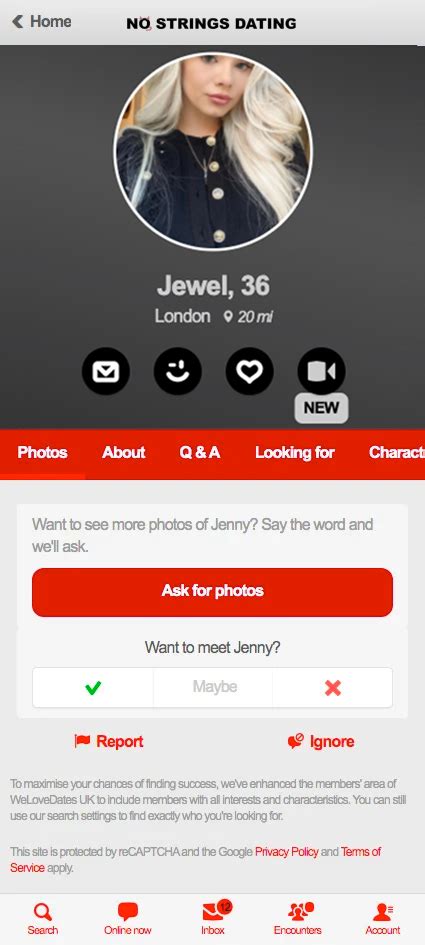Go back to Home
The width and height of the screenshot is (425, 945).
pos(41,22)
